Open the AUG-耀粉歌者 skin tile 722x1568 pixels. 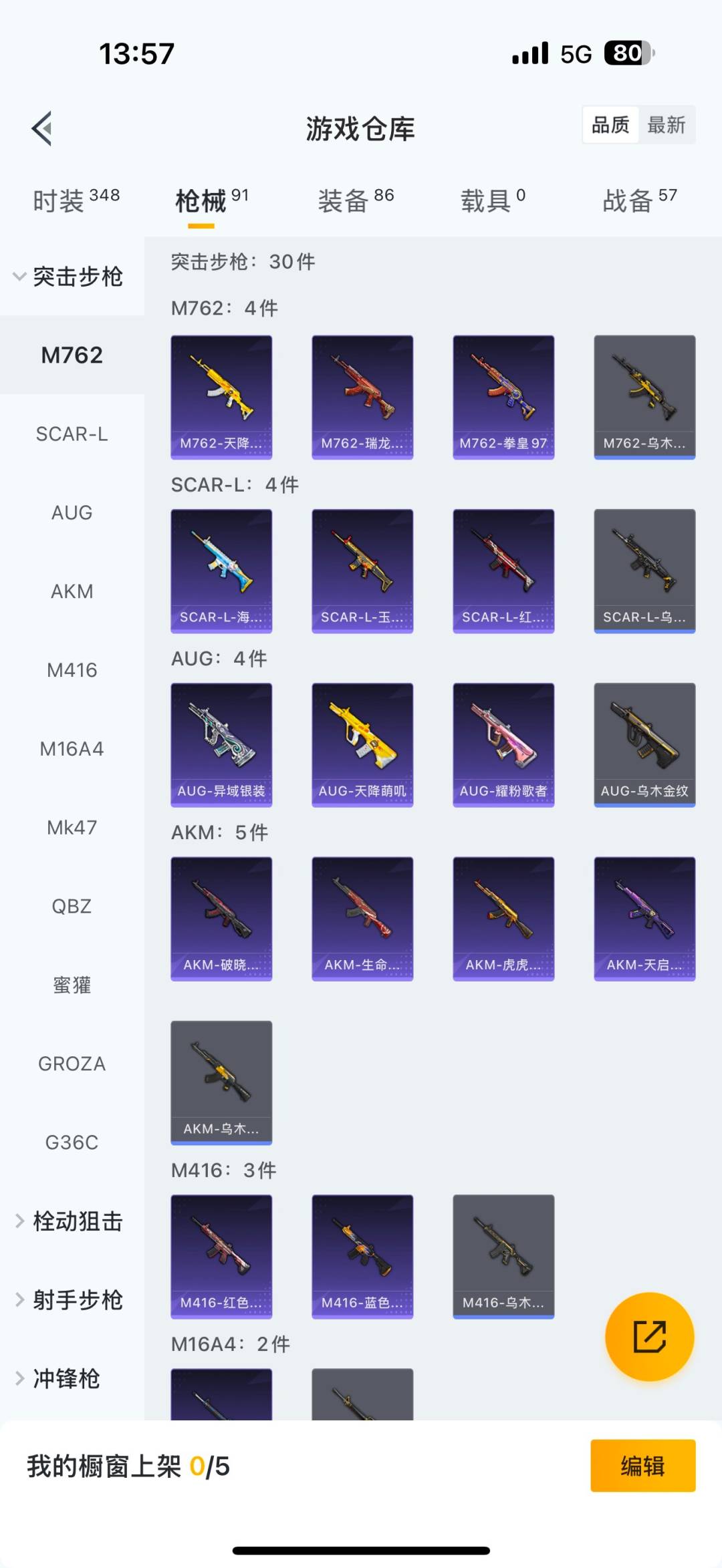click(503, 744)
